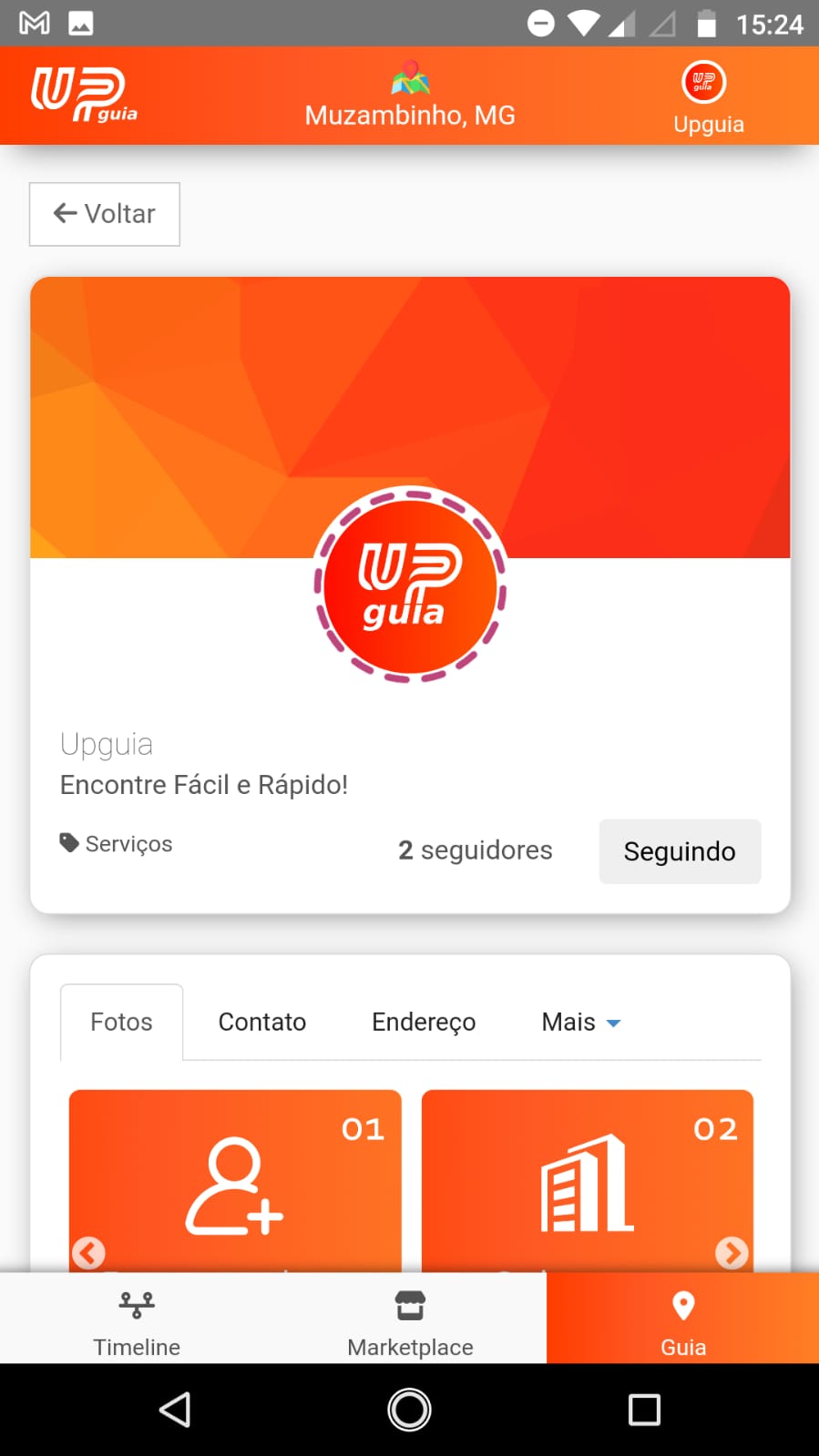Open the Marketplace tab
Screen dimensions: 819x1456
(410, 1319)
